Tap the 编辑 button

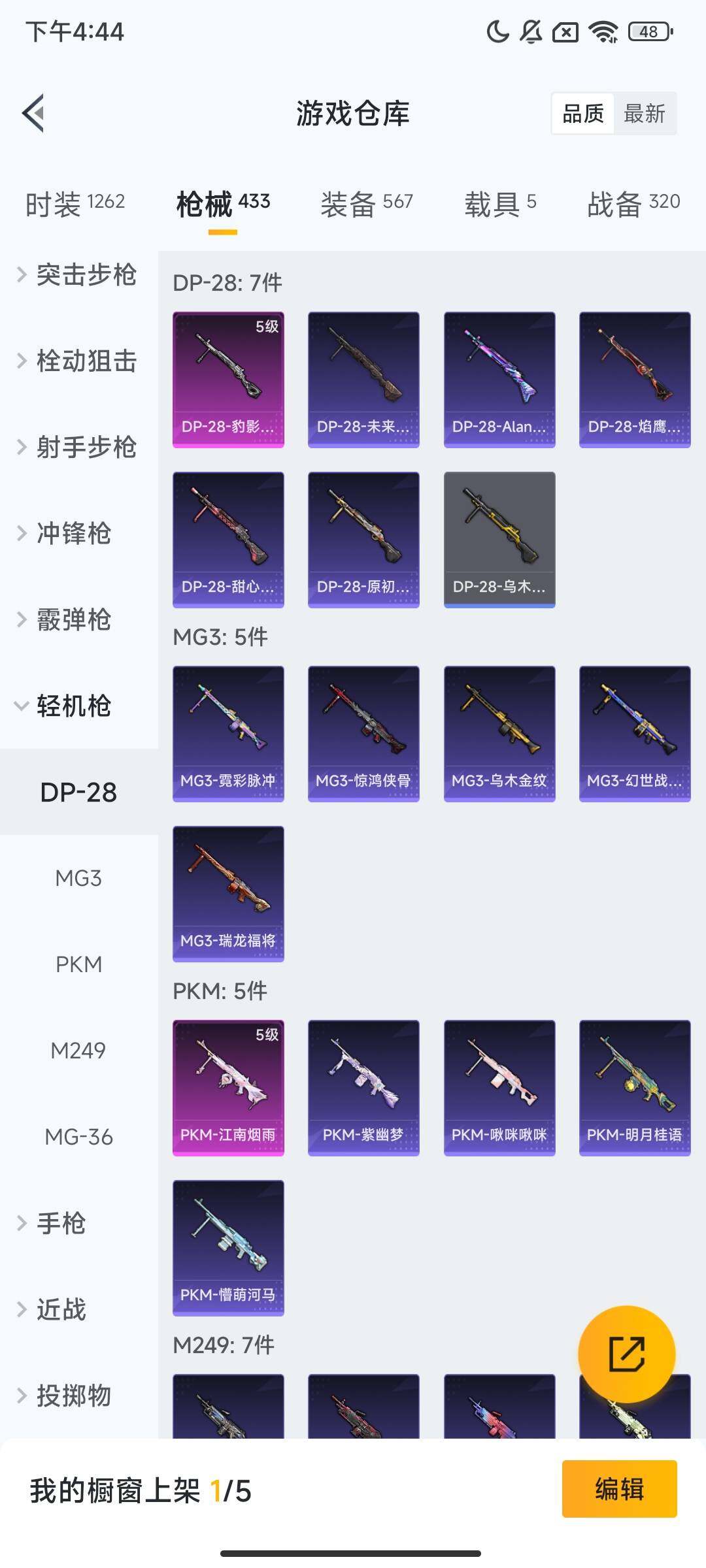coord(619,1489)
